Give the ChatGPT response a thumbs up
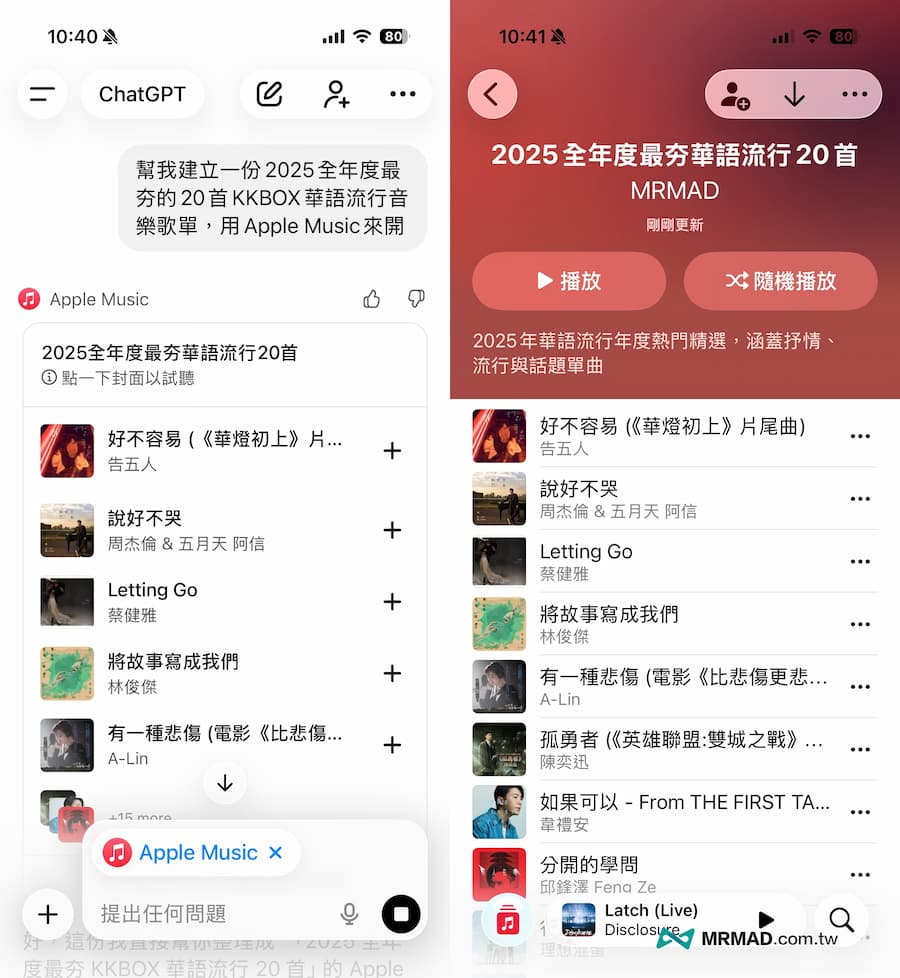 coord(371,298)
